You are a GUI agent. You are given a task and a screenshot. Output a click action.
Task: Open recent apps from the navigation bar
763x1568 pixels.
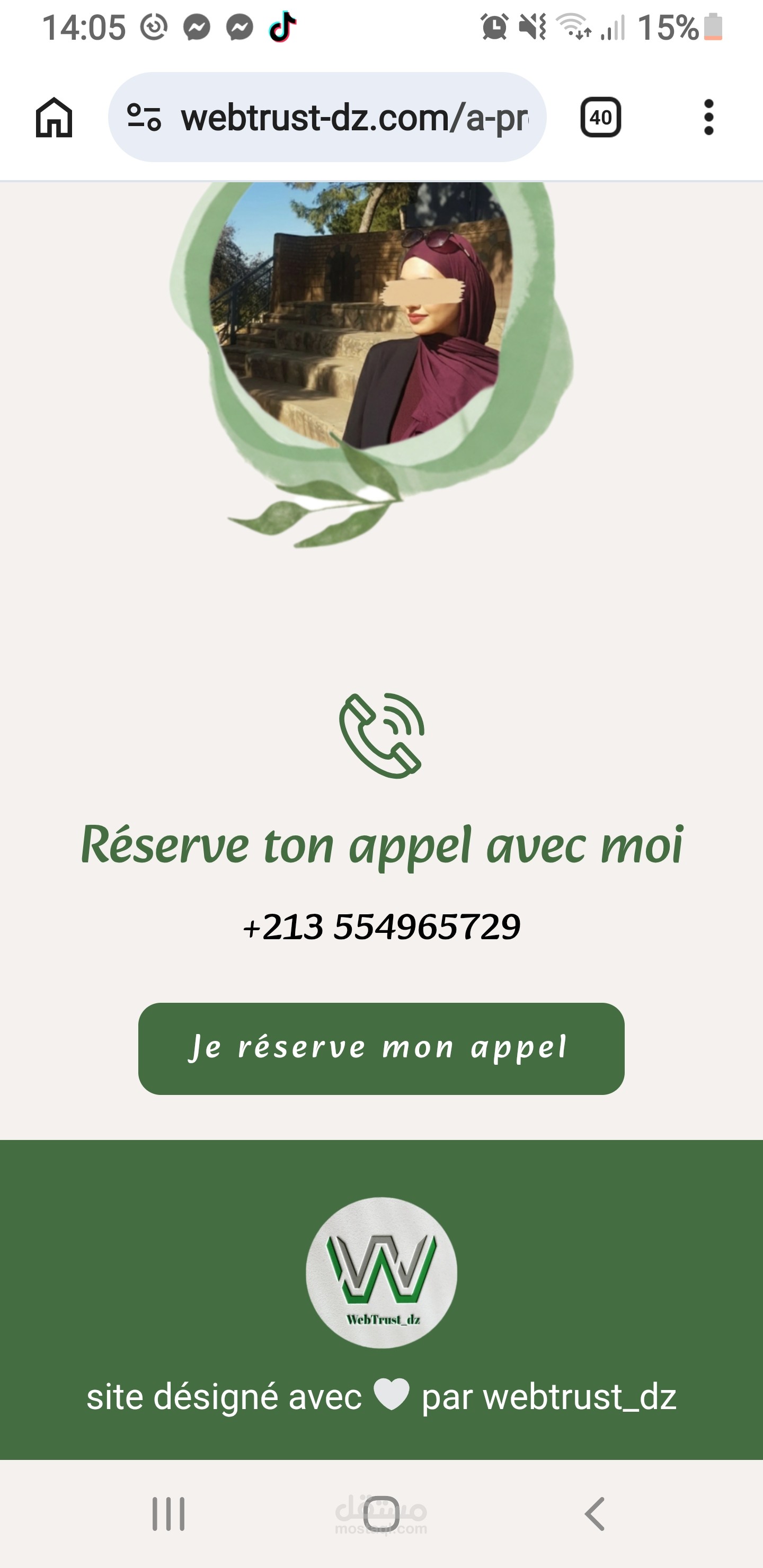coord(168,1514)
